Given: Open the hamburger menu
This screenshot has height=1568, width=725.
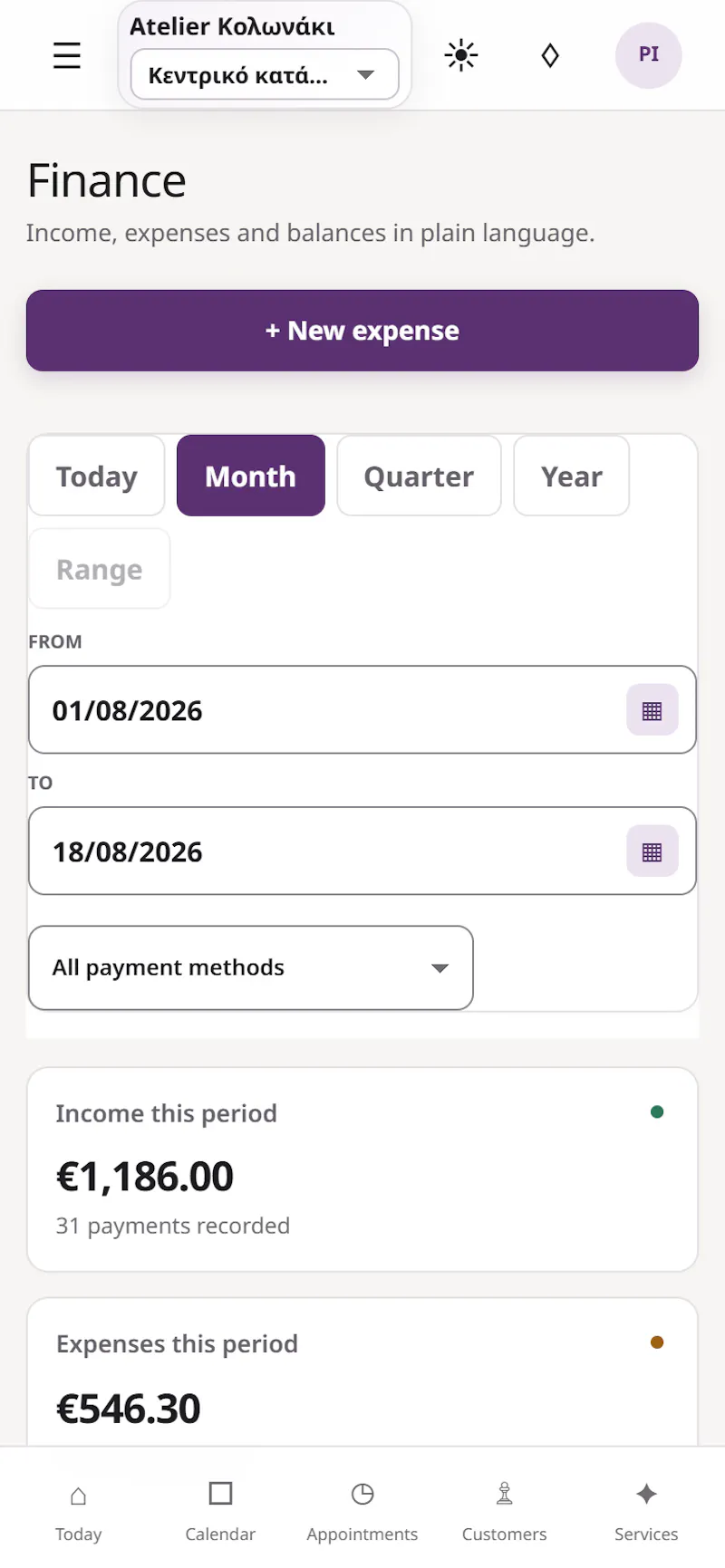Looking at the screenshot, I should click(x=67, y=55).
